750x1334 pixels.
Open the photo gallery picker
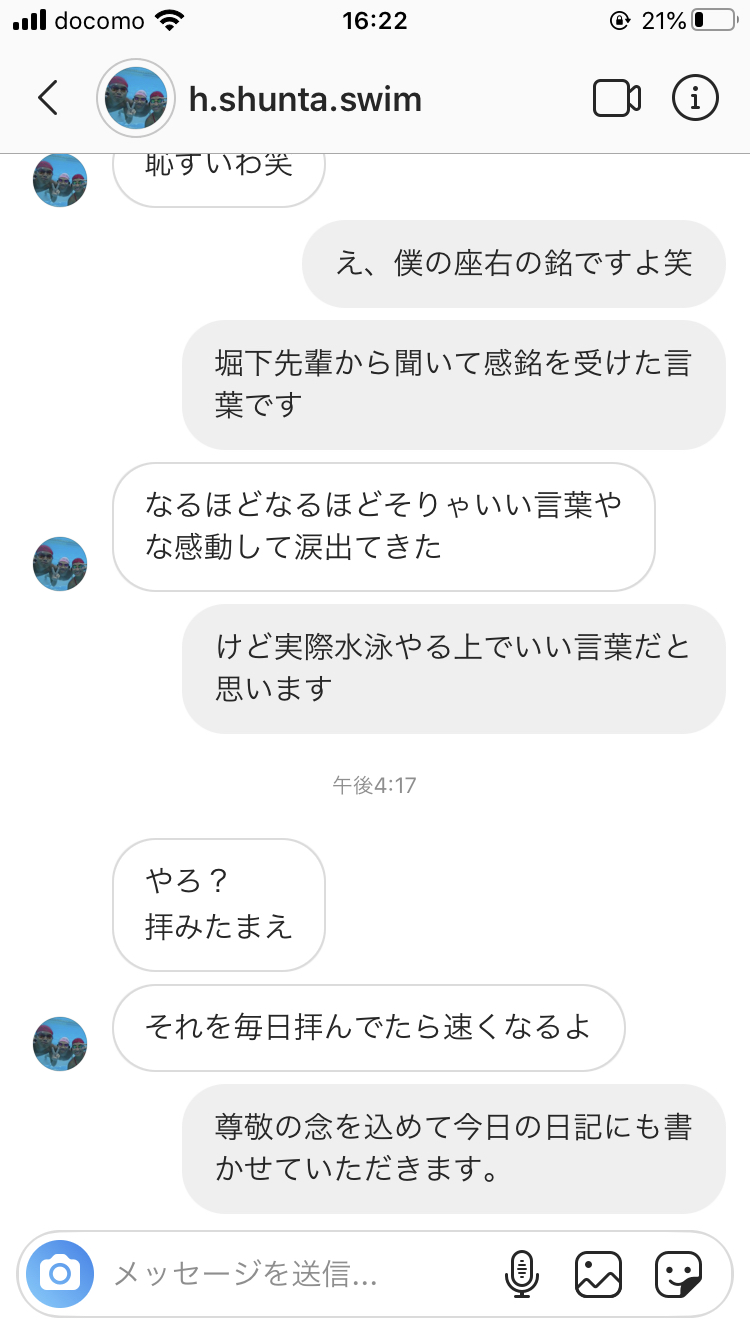coord(598,1274)
